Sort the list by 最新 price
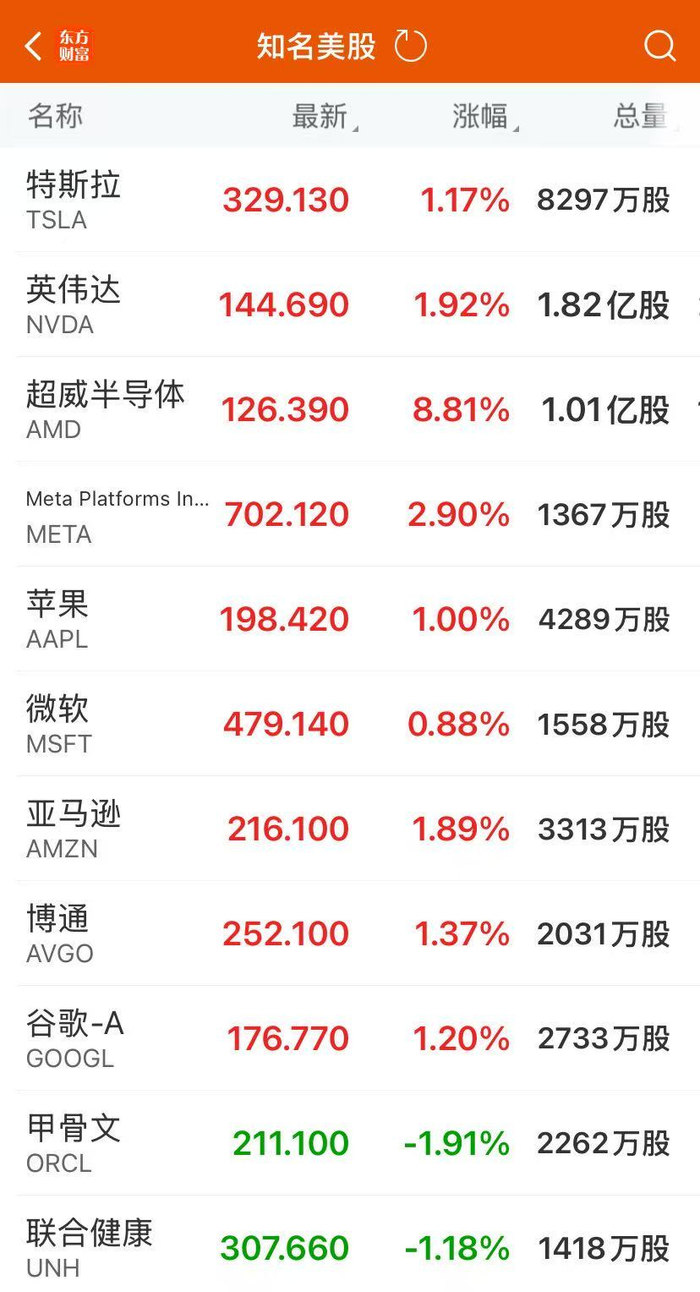The width and height of the screenshot is (700, 1292). point(322,117)
